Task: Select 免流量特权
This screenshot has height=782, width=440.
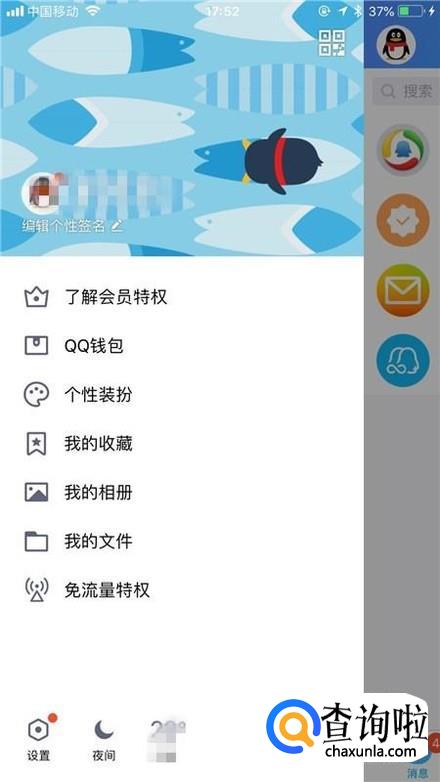Action: 182,590
